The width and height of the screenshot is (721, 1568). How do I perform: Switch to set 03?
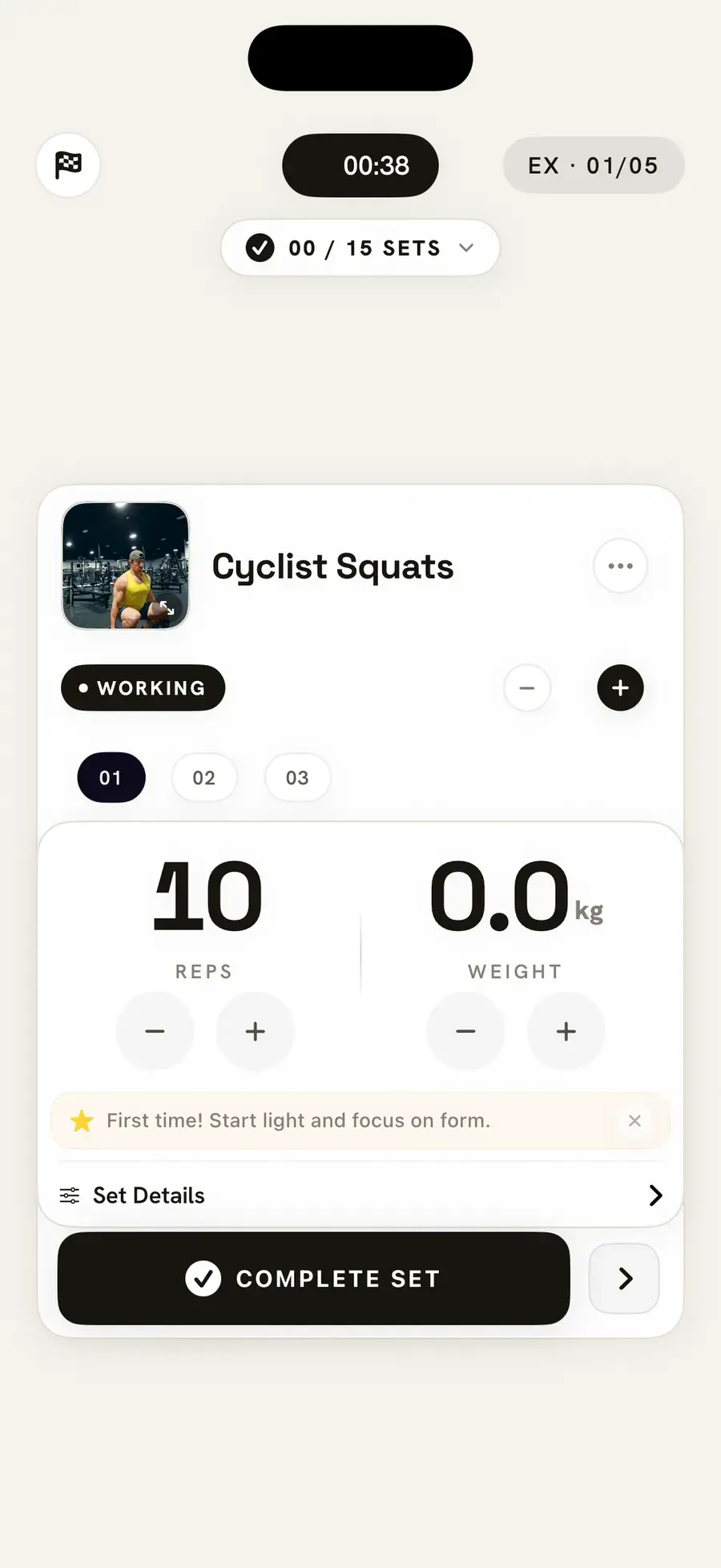click(297, 777)
